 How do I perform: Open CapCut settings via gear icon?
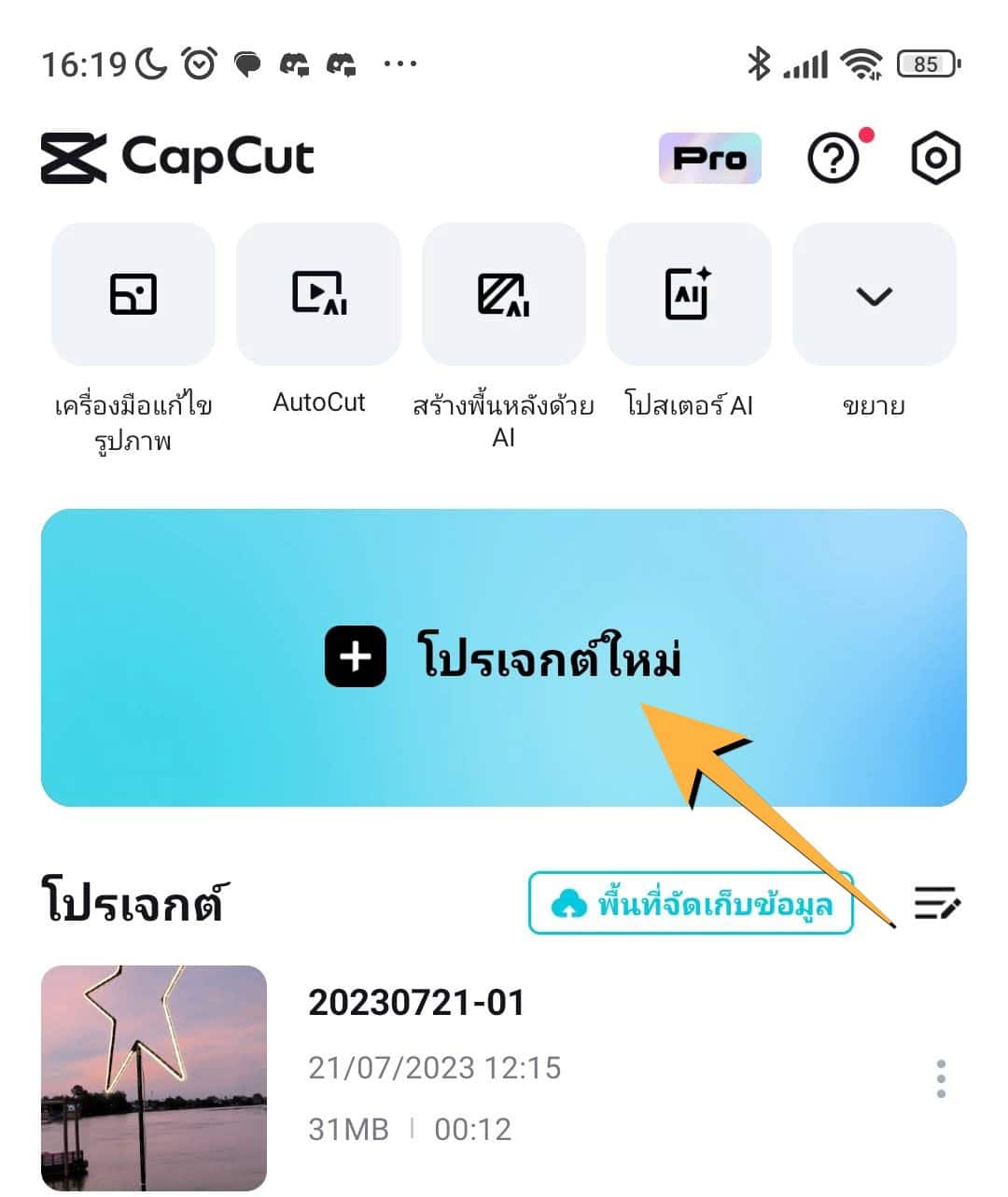935,158
